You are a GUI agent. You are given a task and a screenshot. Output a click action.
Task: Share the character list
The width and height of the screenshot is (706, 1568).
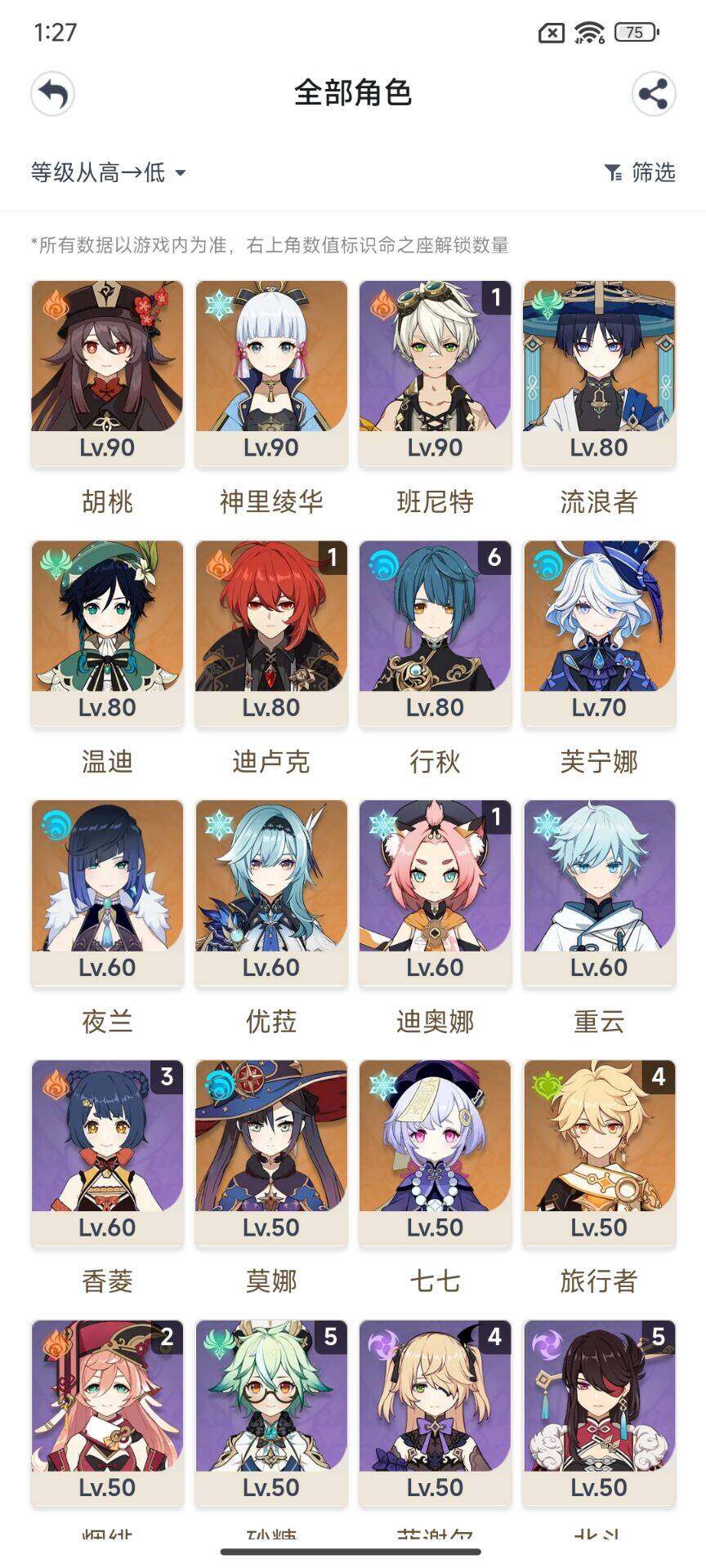pos(653,94)
